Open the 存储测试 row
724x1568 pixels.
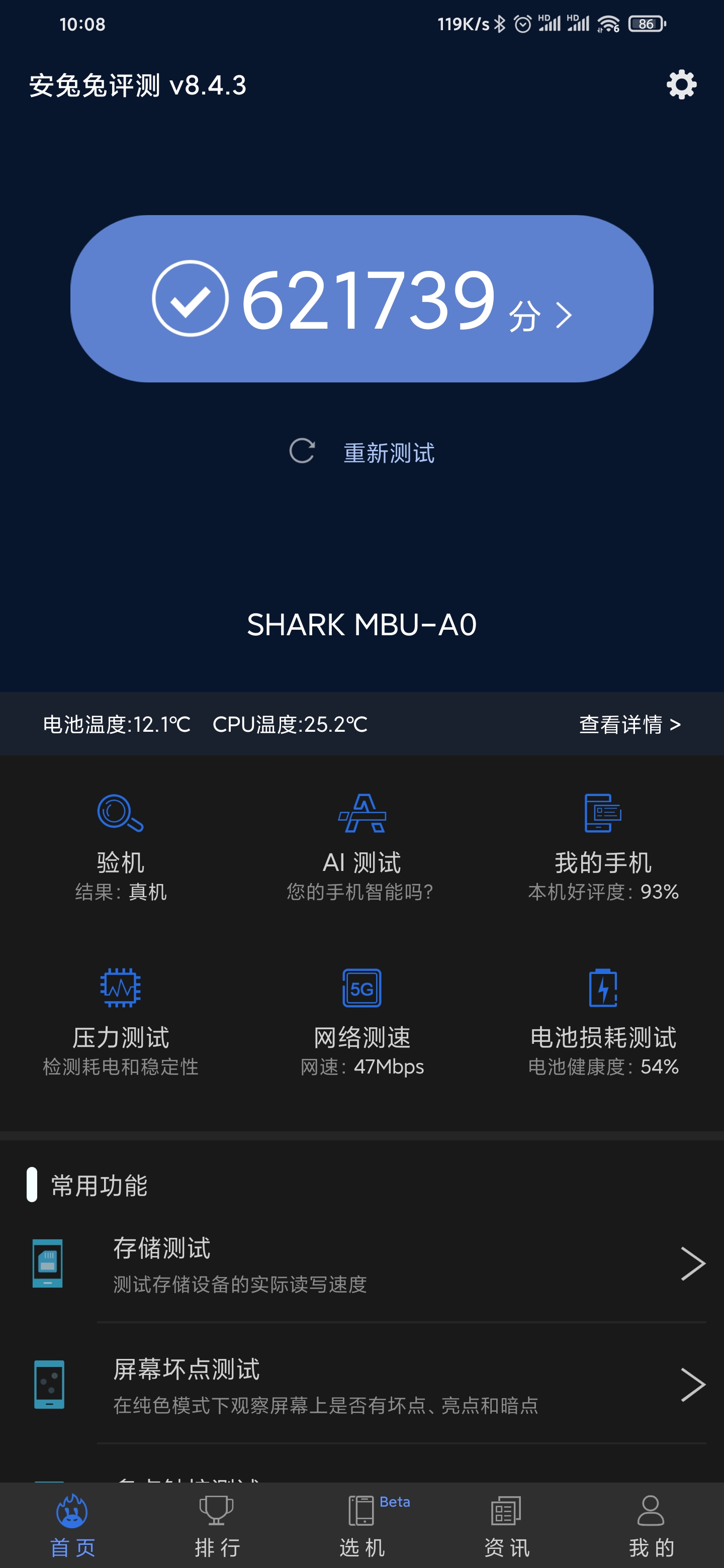(361, 1263)
